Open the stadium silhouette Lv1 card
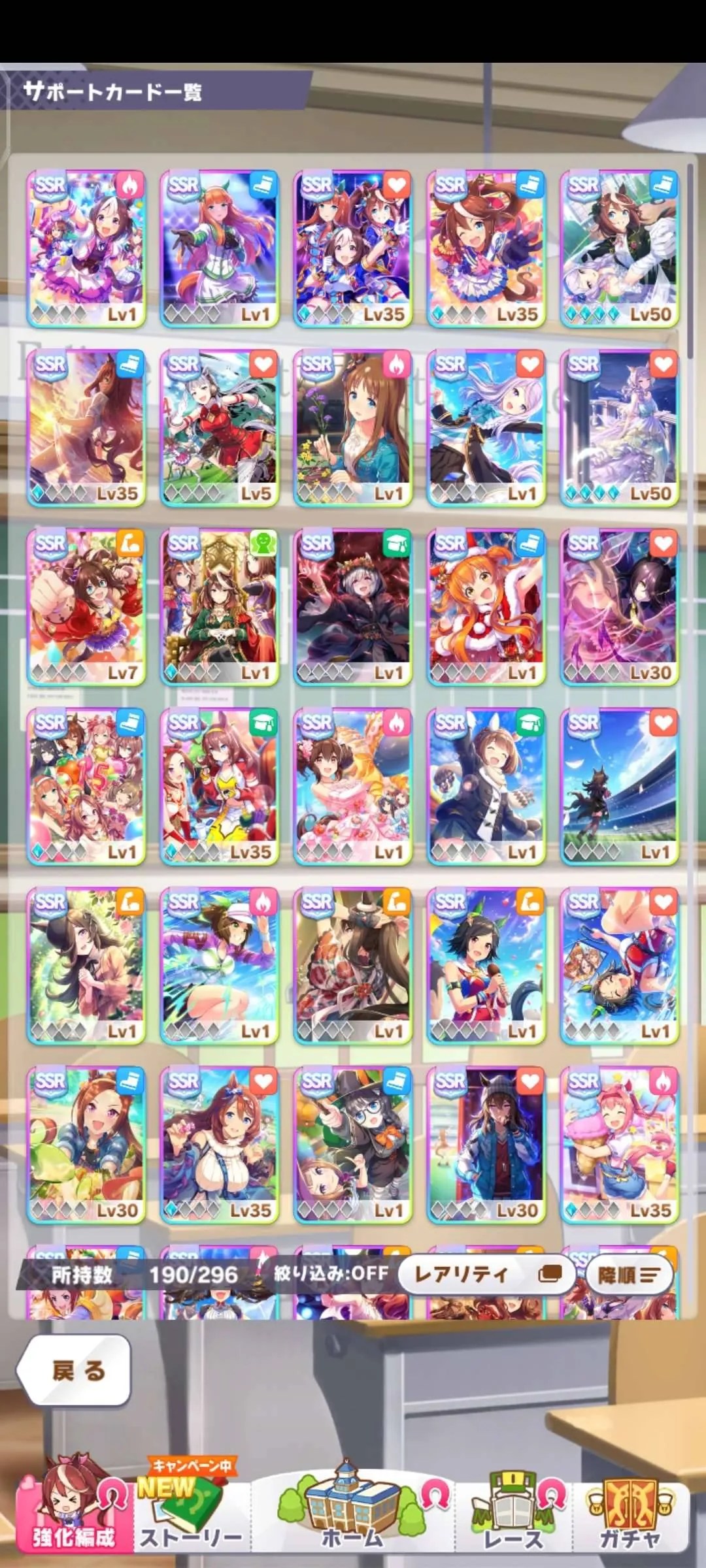Image resolution: width=706 pixels, height=1568 pixels. (619, 787)
